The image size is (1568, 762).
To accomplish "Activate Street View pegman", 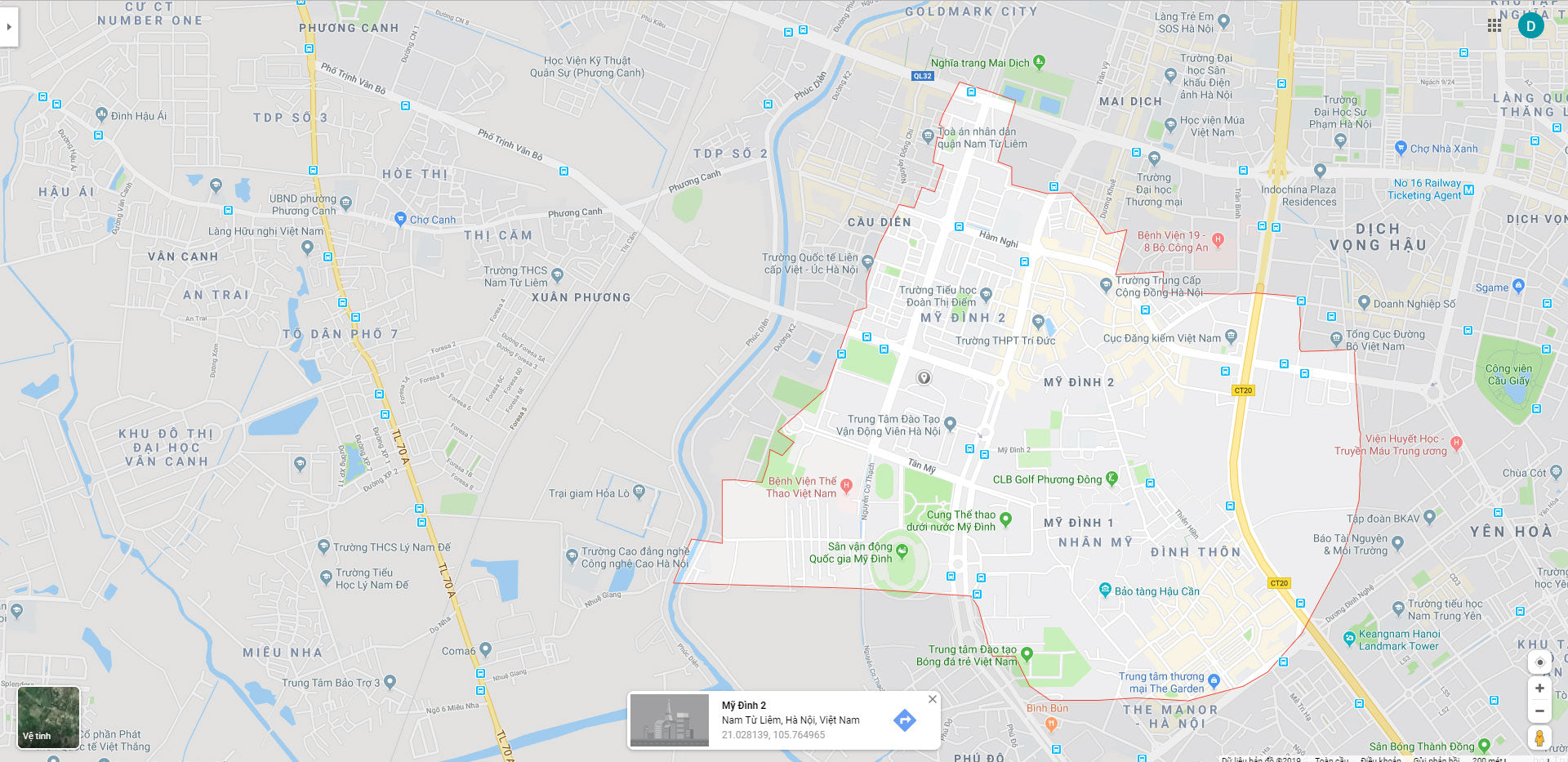I will coord(1539,738).
